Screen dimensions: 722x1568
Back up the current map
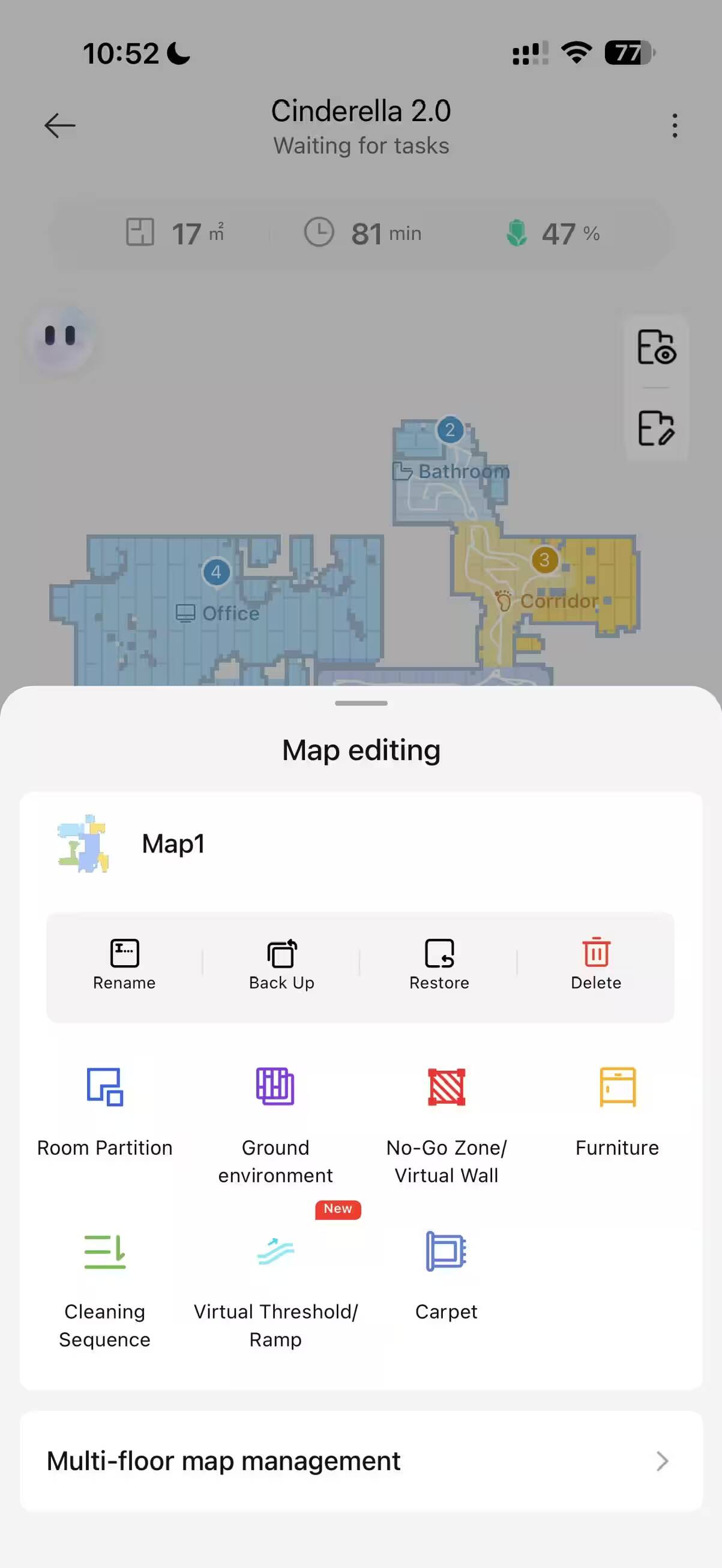click(x=281, y=965)
